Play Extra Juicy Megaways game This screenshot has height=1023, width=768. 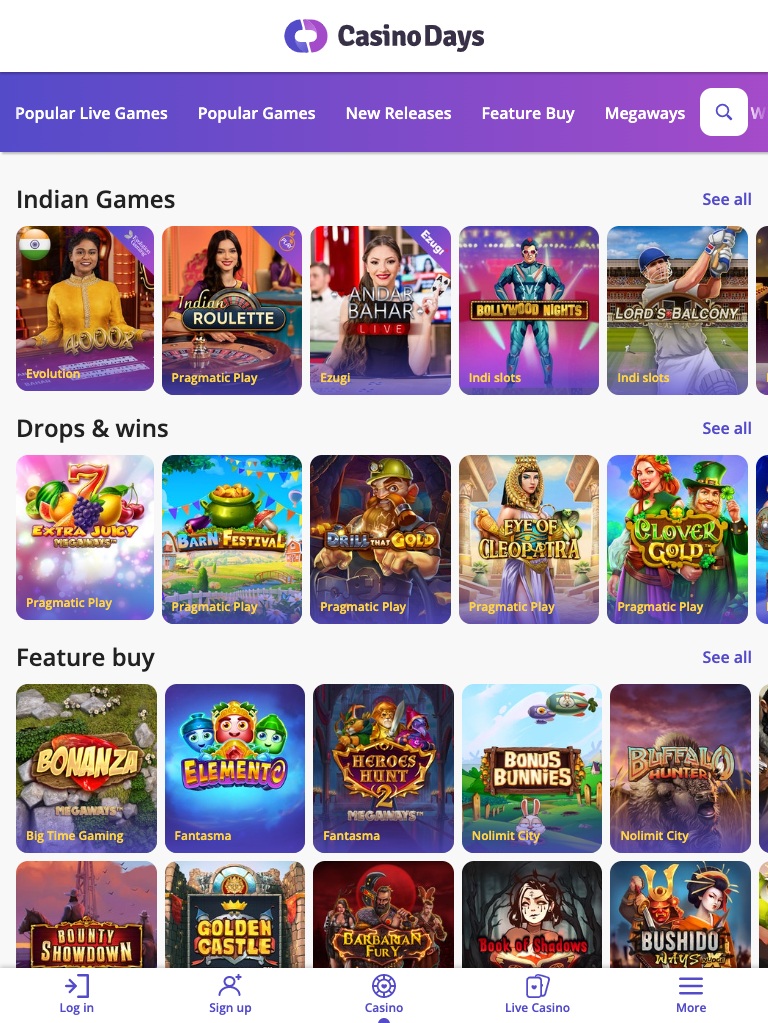[x=85, y=537]
